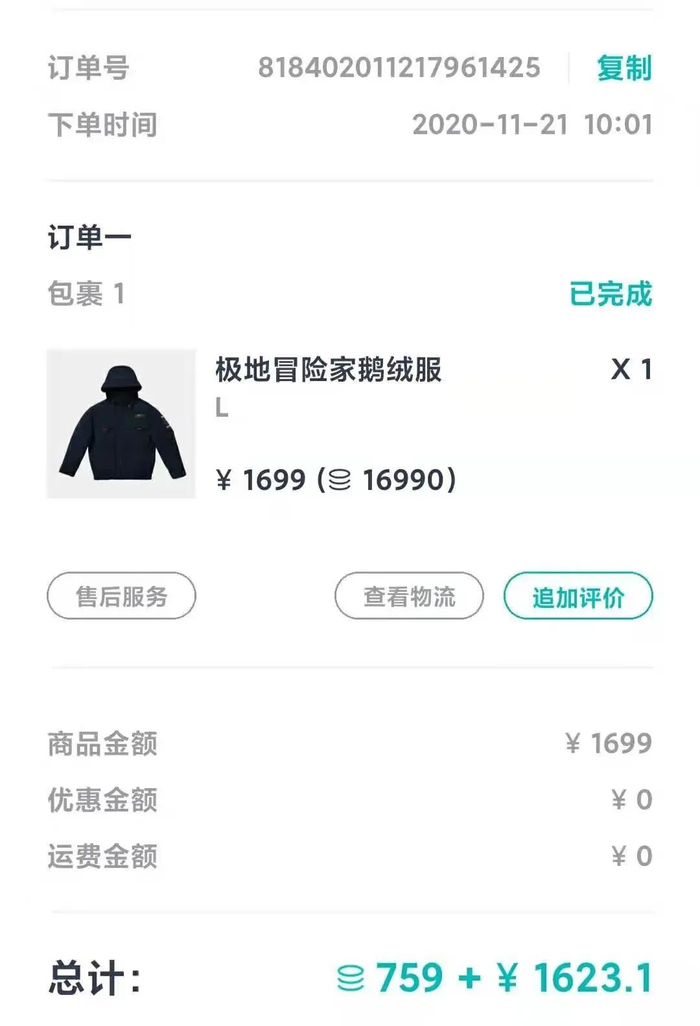Open the 极地冒险家鹅绒服 product thumbnail

pos(122,423)
